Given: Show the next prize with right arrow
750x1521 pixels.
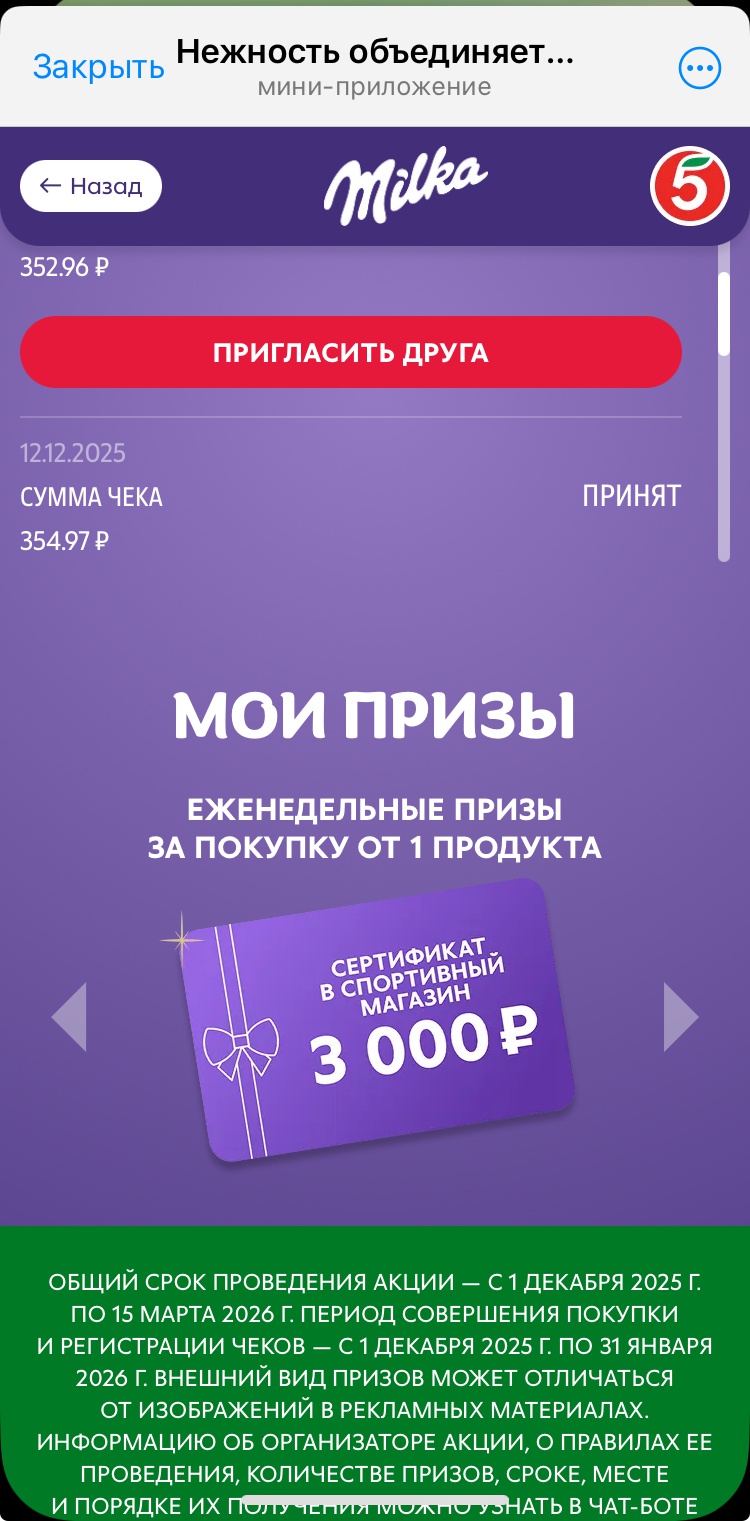Looking at the screenshot, I should pos(680,1016).
